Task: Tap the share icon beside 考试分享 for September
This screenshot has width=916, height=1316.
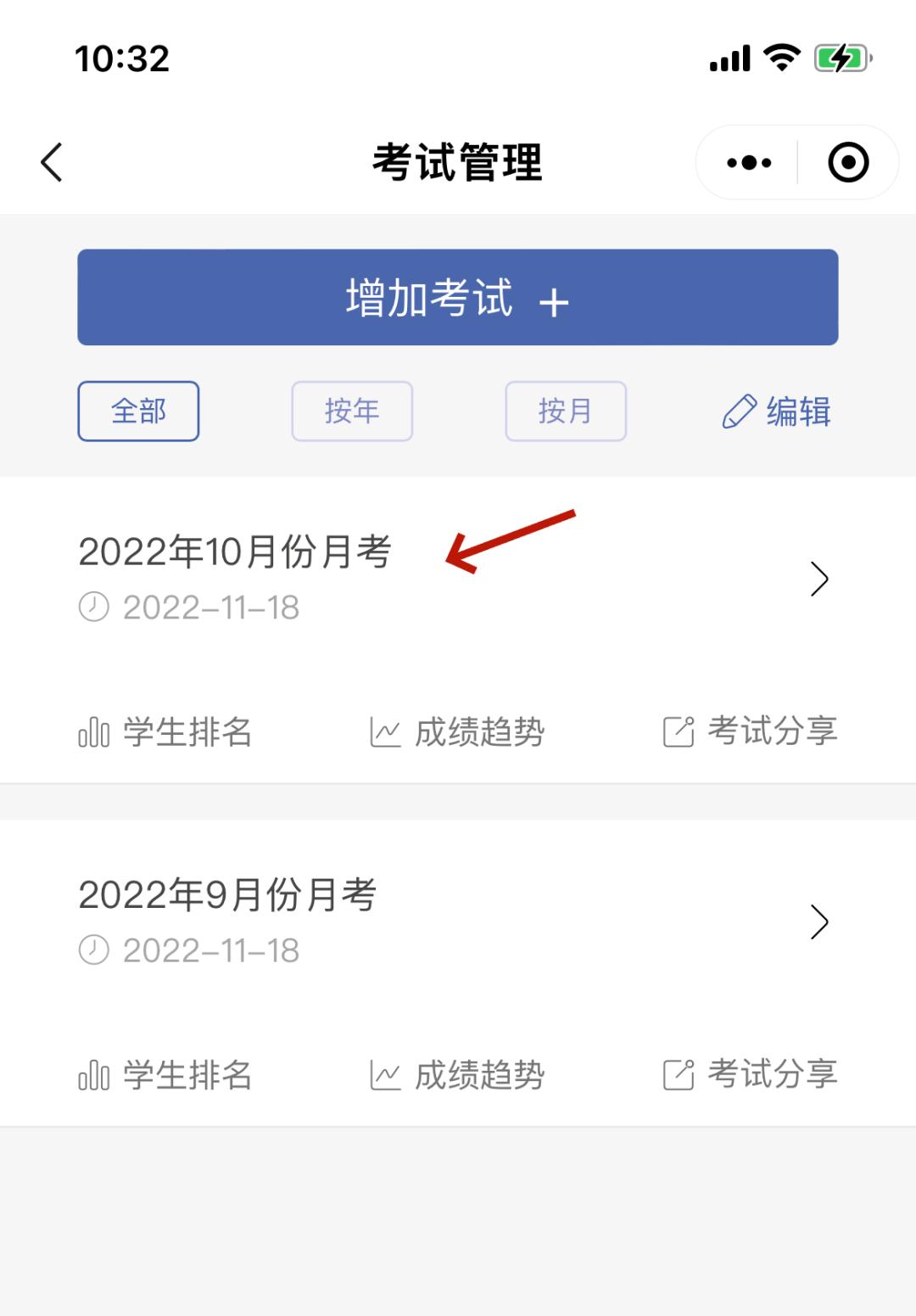Action: pyautogui.click(x=677, y=1074)
